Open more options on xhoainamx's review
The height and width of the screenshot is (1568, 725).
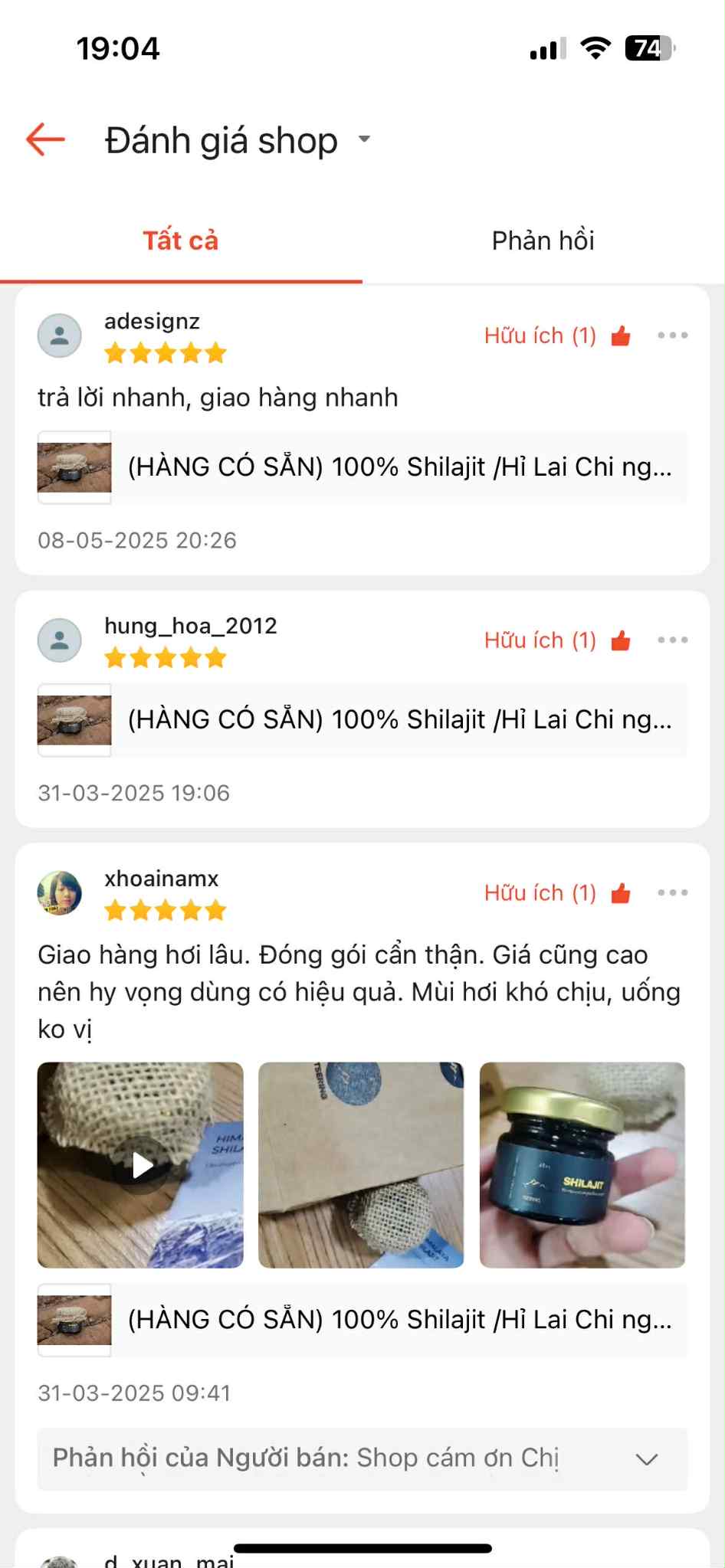tap(672, 893)
